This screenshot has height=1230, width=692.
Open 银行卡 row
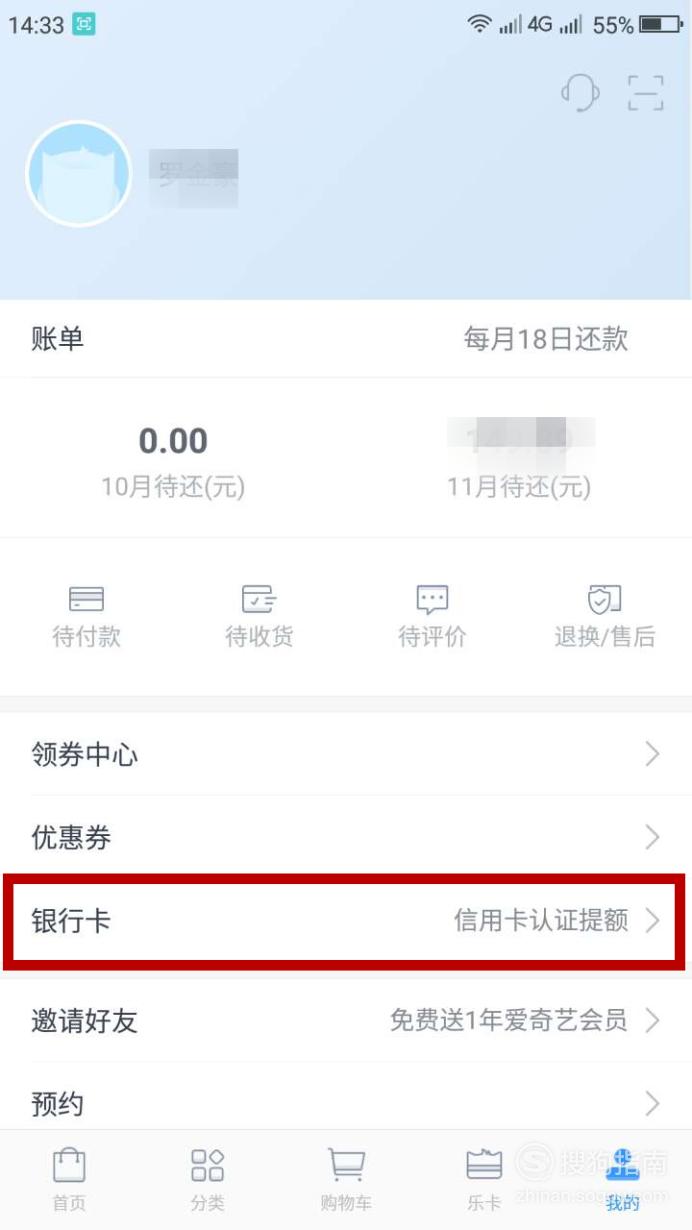coord(346,921)
